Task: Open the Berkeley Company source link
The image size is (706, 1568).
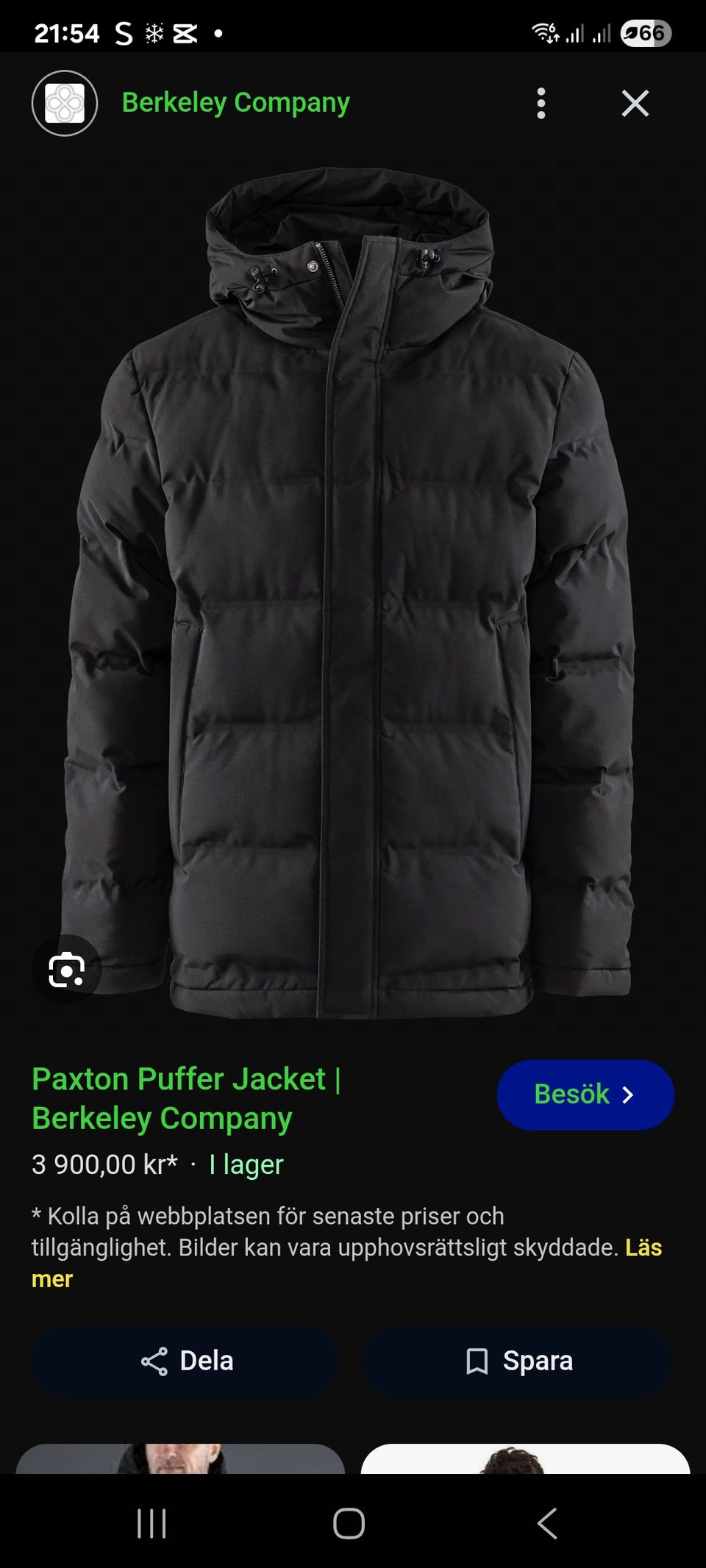Action: point(235,103)
